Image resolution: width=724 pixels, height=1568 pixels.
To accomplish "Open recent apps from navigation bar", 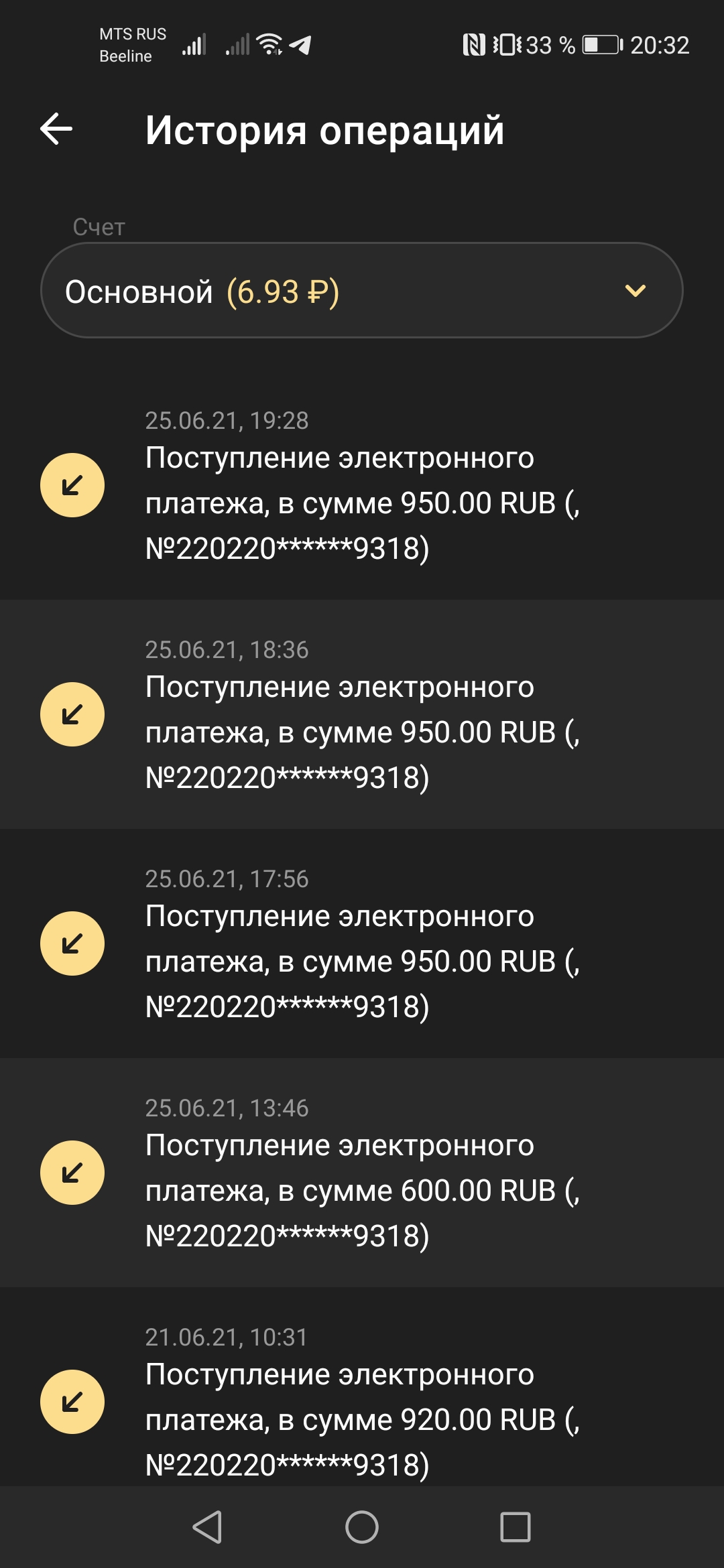I will pos(515,1527).
